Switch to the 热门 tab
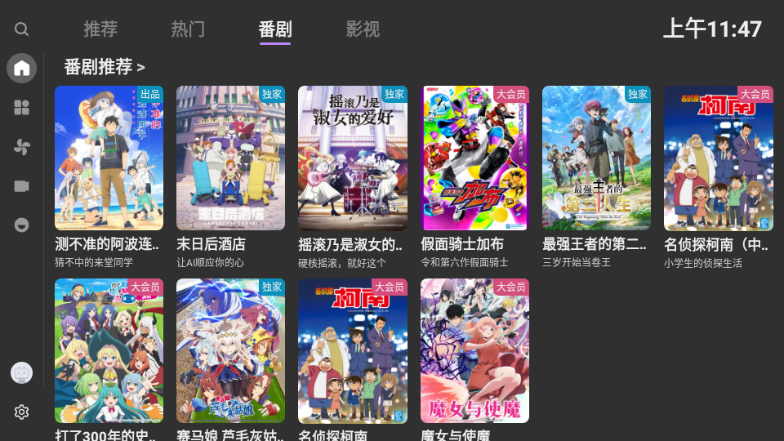The width and height of the screenshot is (784, 441). click(188, 29)
